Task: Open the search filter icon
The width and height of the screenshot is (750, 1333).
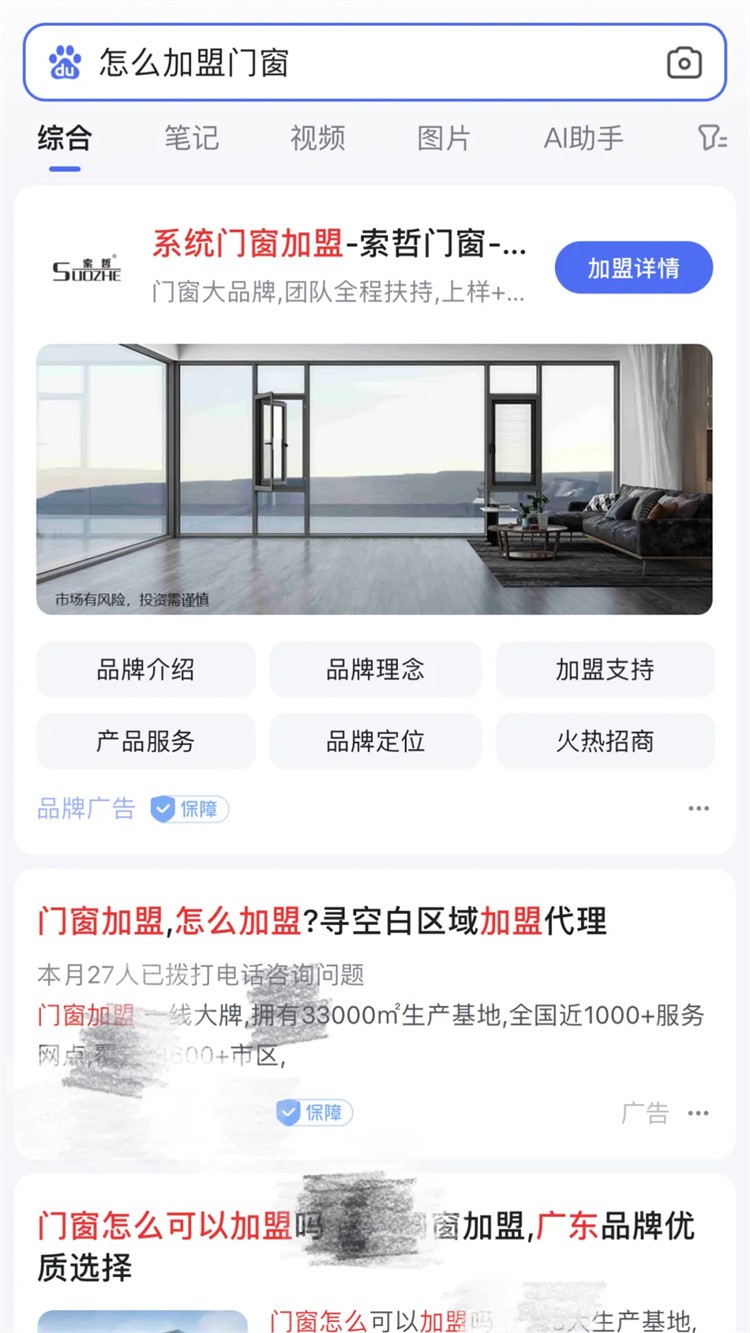Action: coord(711,138)
